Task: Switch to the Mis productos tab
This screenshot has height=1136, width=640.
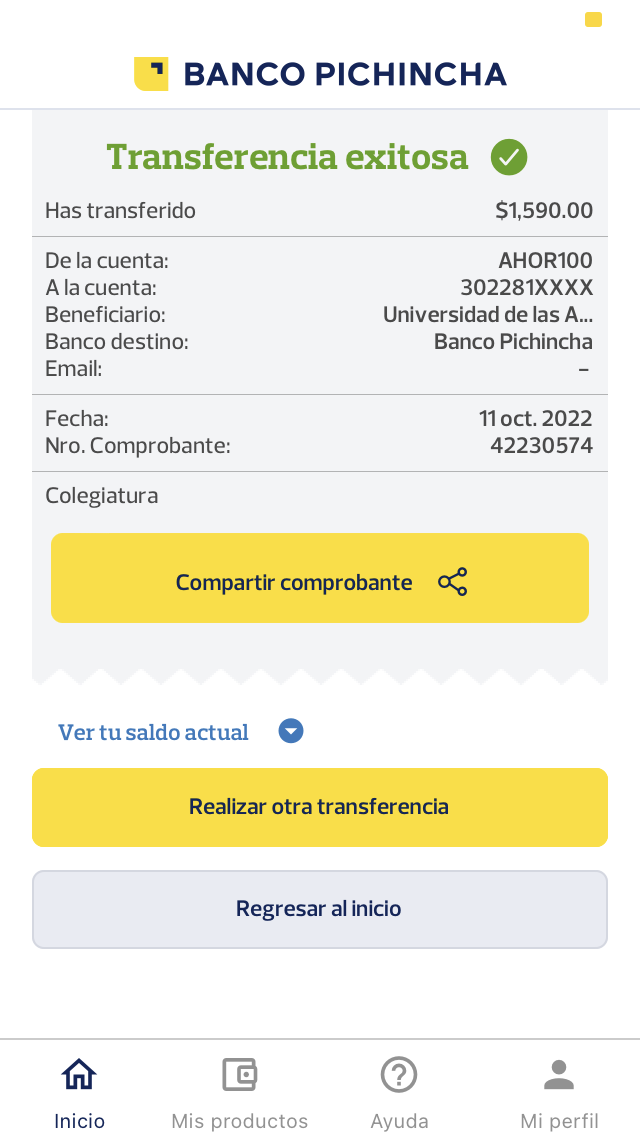Action: 240,1091
